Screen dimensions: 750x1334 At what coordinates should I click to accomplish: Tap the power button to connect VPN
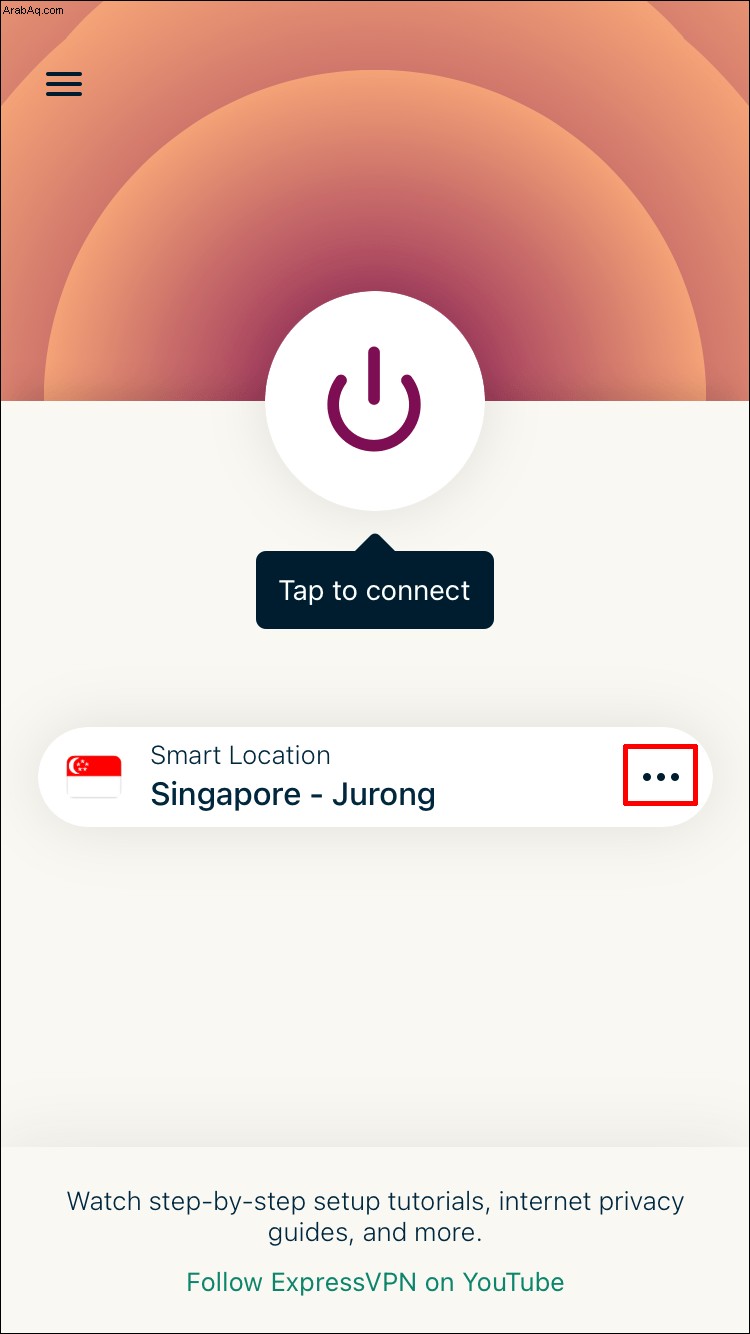coord(375,401)
